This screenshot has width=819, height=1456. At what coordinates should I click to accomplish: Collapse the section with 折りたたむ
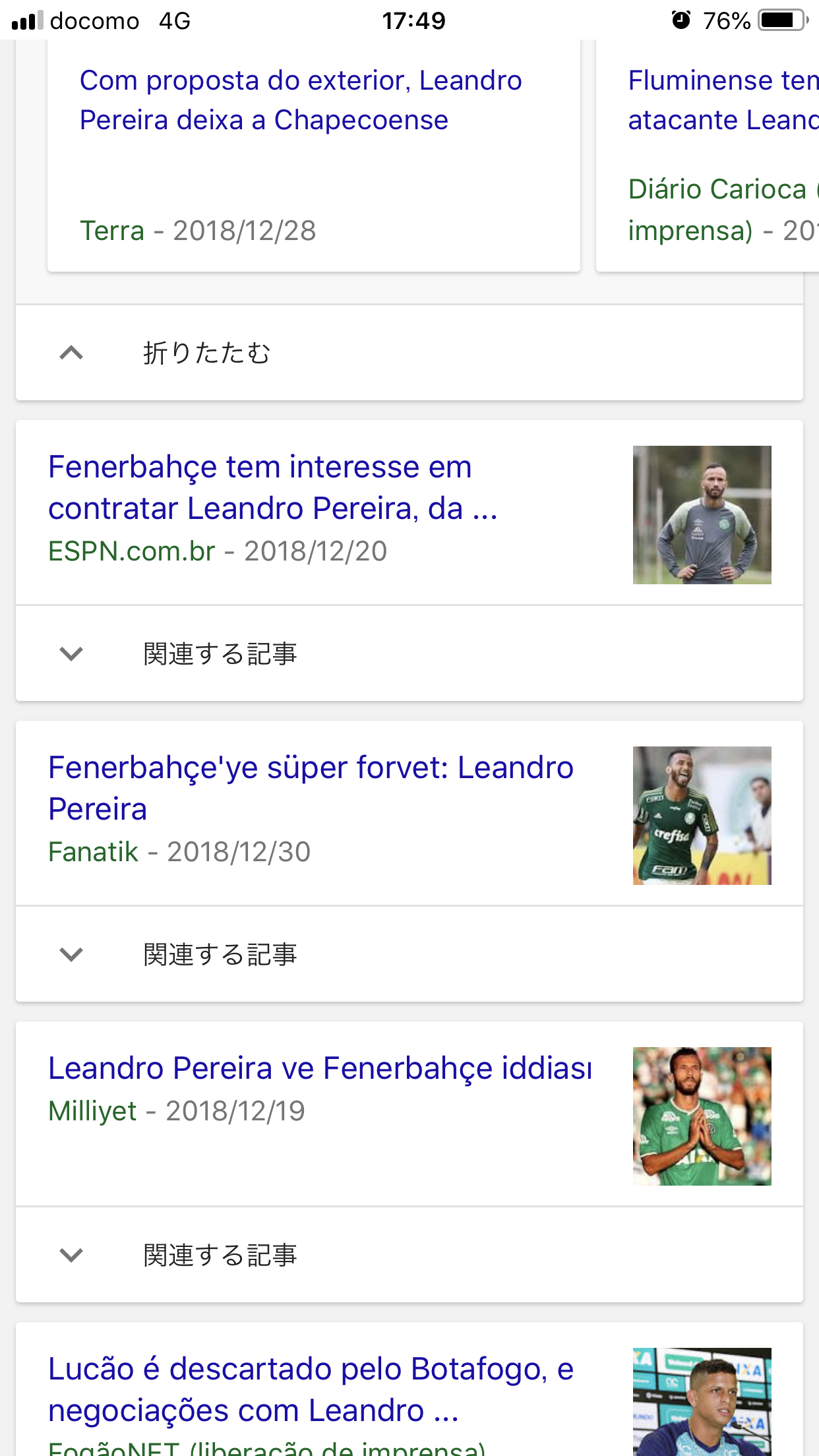coord(206,353)
